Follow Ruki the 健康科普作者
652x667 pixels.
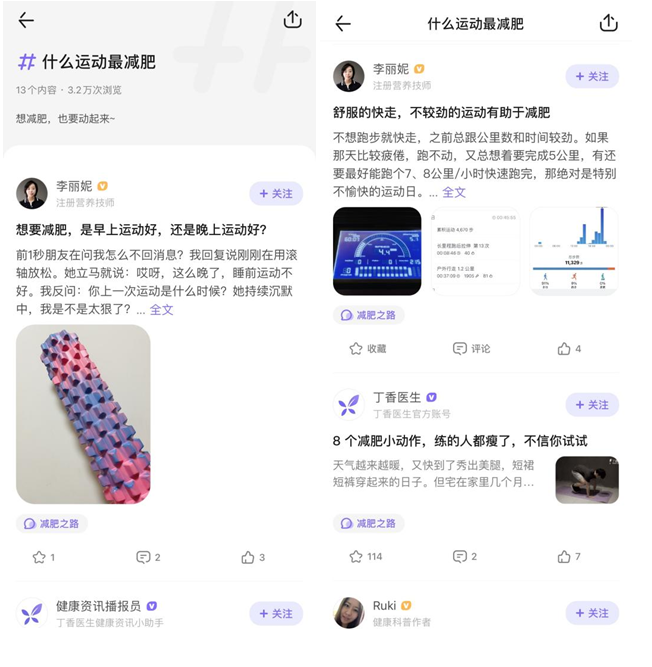pyautogui.click(x=591, y=613)
